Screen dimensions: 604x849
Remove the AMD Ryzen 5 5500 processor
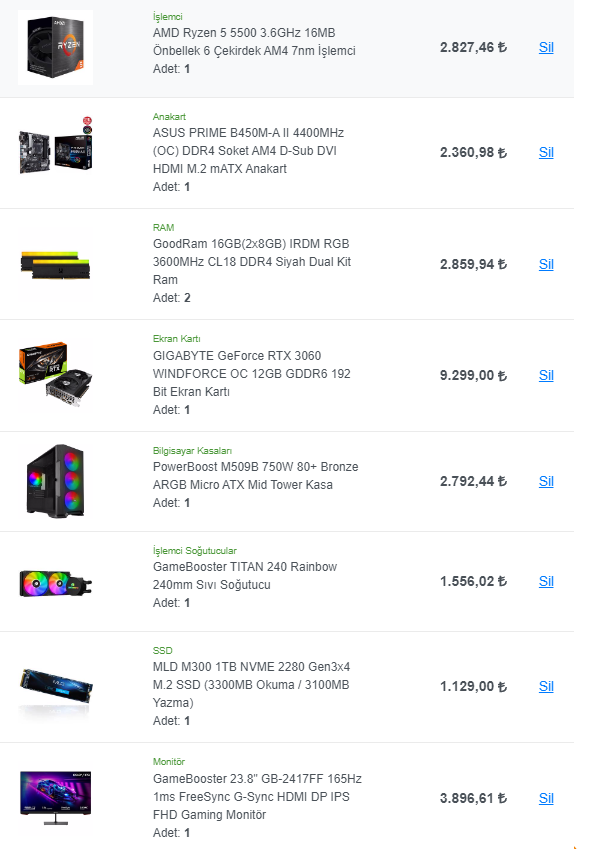[545, 47]
